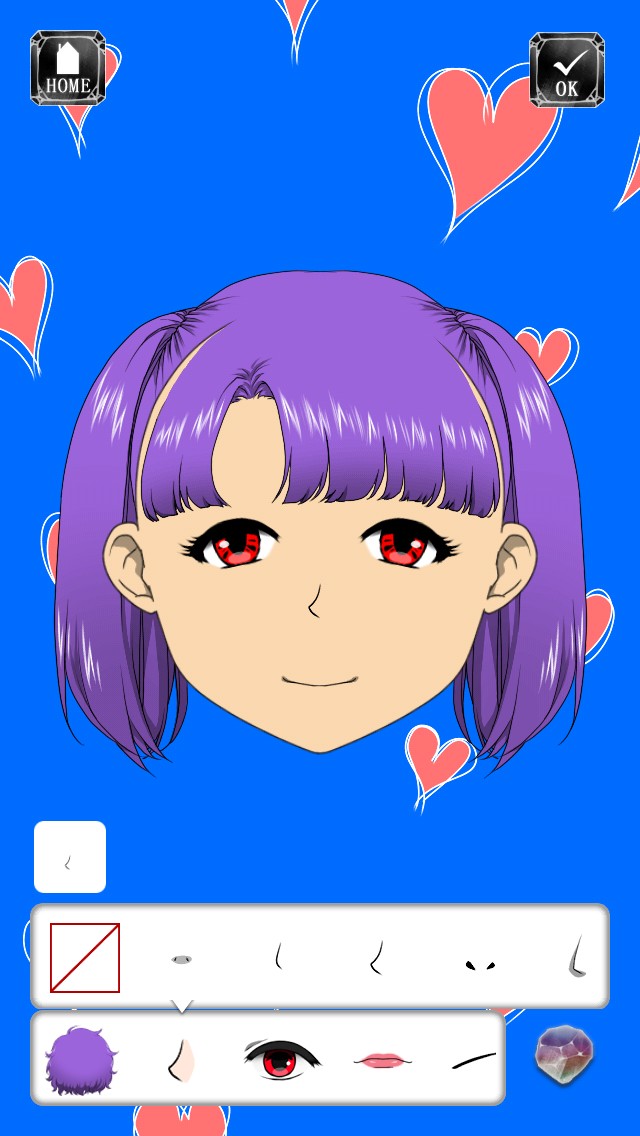This screenshot has height=1136, width=640.
Task: Choose the small gray oval nose style
Action: pyautogui.click(x=181, y=959)
